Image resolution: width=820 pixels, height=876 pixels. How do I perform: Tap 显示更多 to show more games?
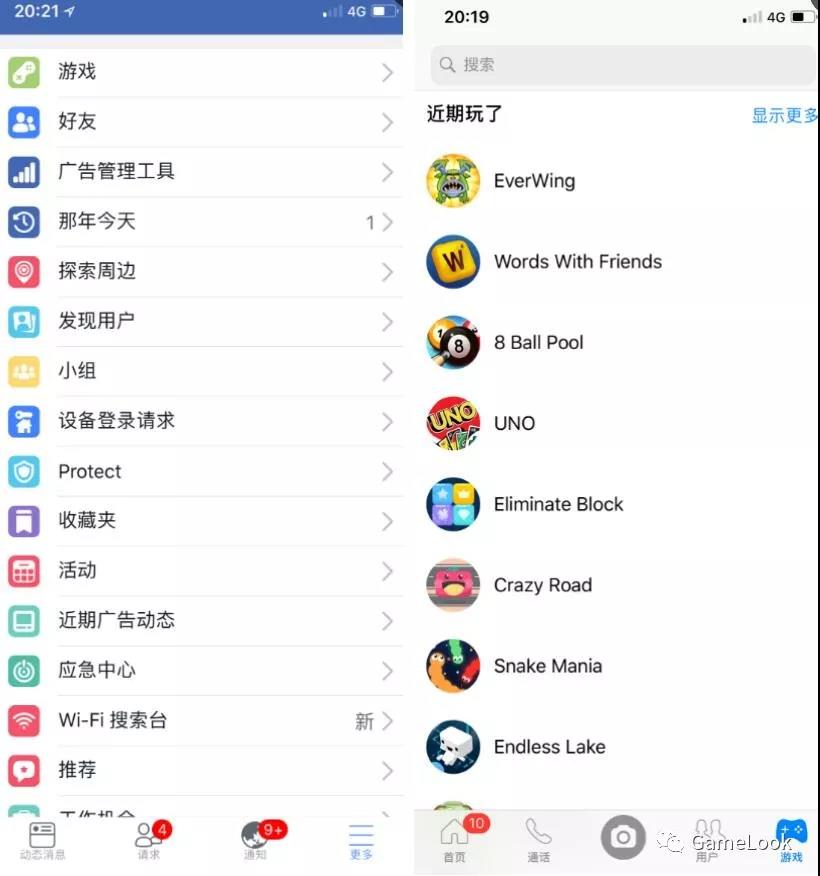pos(784,116)
